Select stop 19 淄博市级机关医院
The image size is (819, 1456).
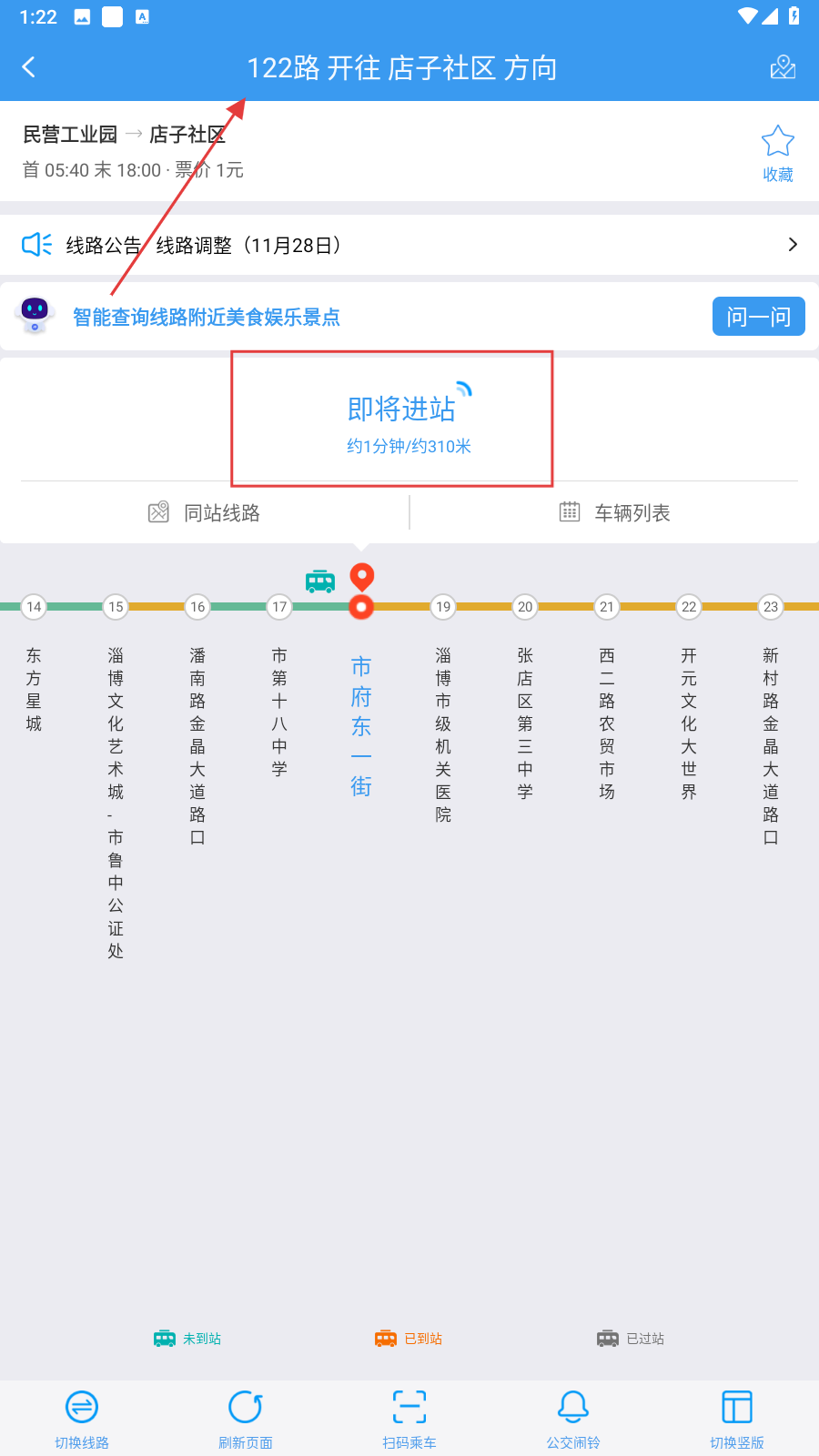click(x=443, y=710)
